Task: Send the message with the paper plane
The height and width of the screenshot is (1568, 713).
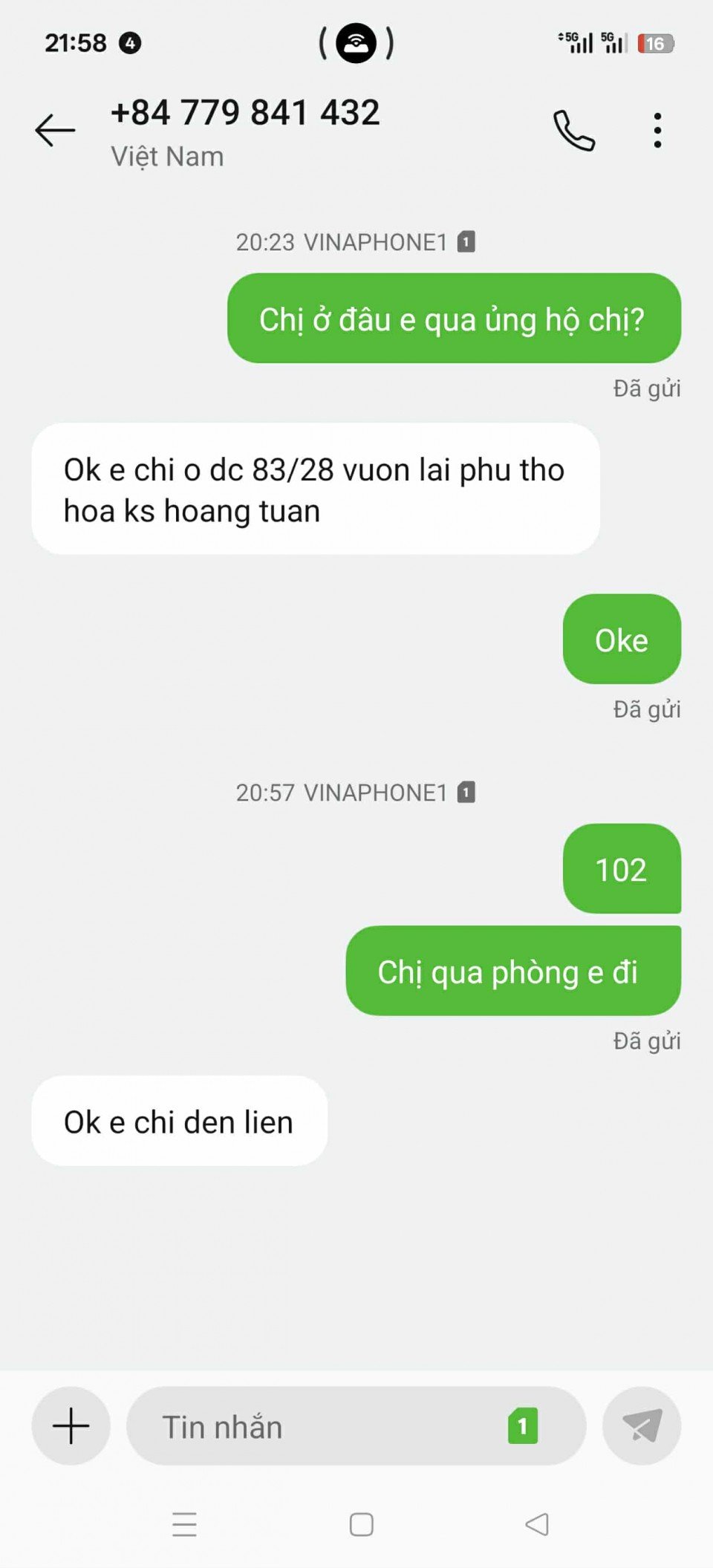Action: coord(642,1425)
